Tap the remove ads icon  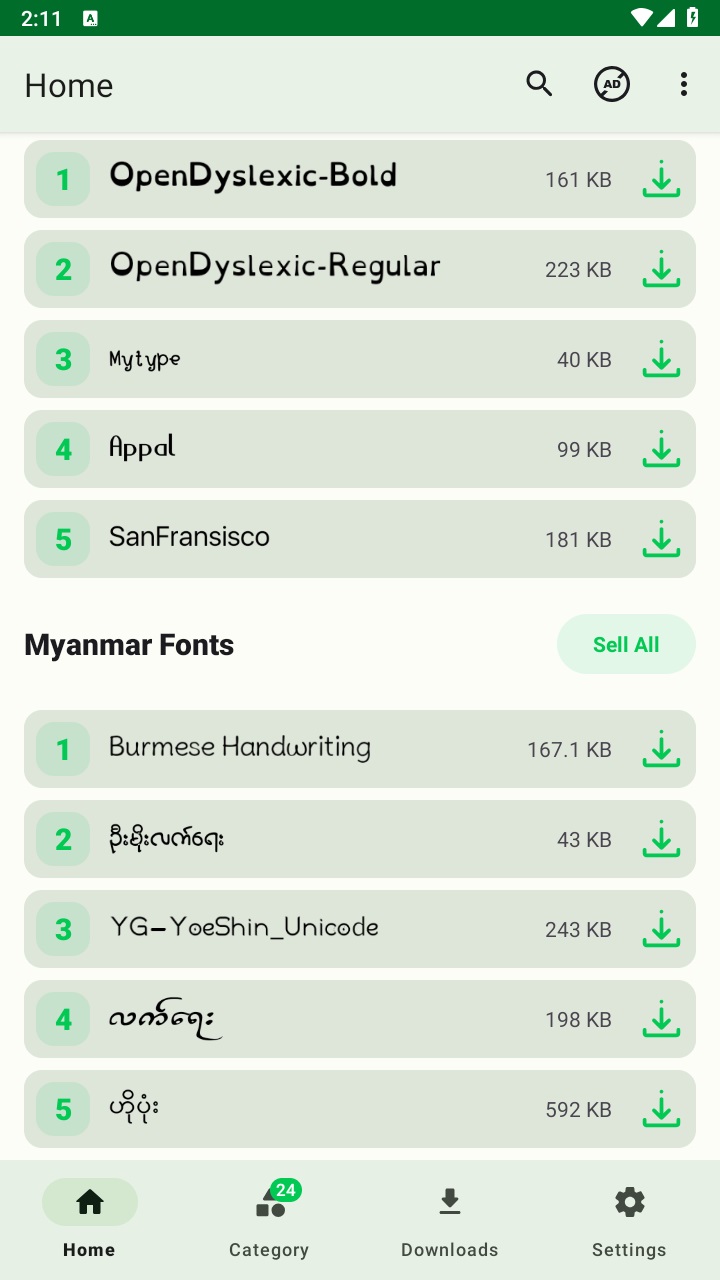tap(612, 85)
